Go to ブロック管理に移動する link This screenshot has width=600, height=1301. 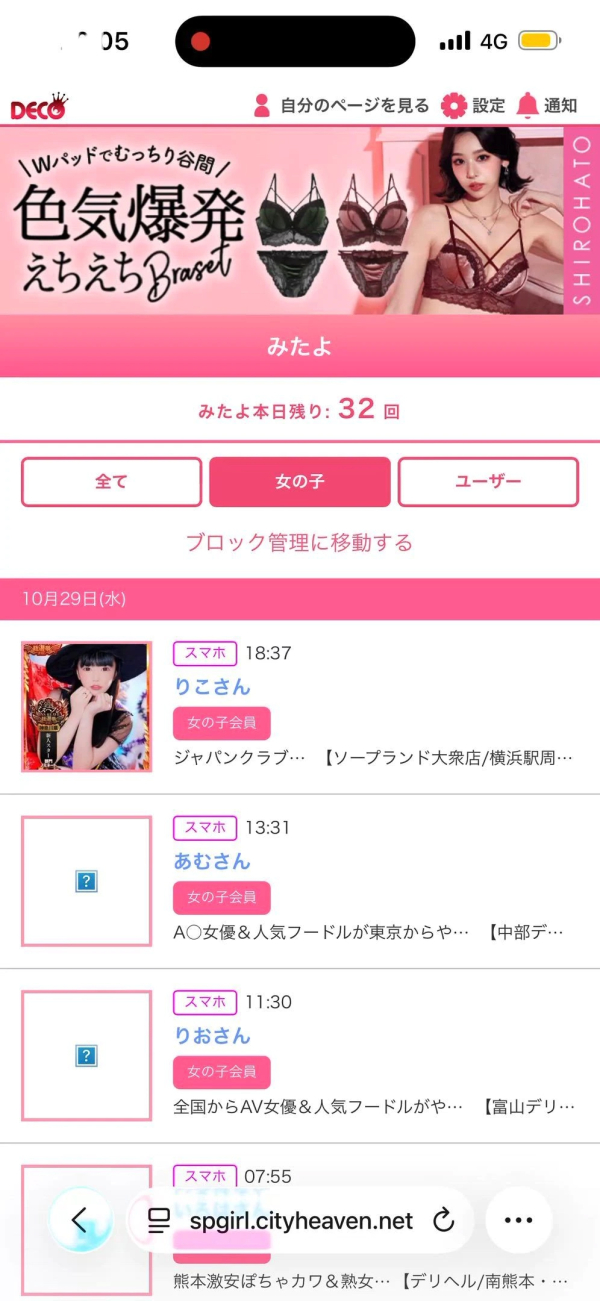coord(299,543)
